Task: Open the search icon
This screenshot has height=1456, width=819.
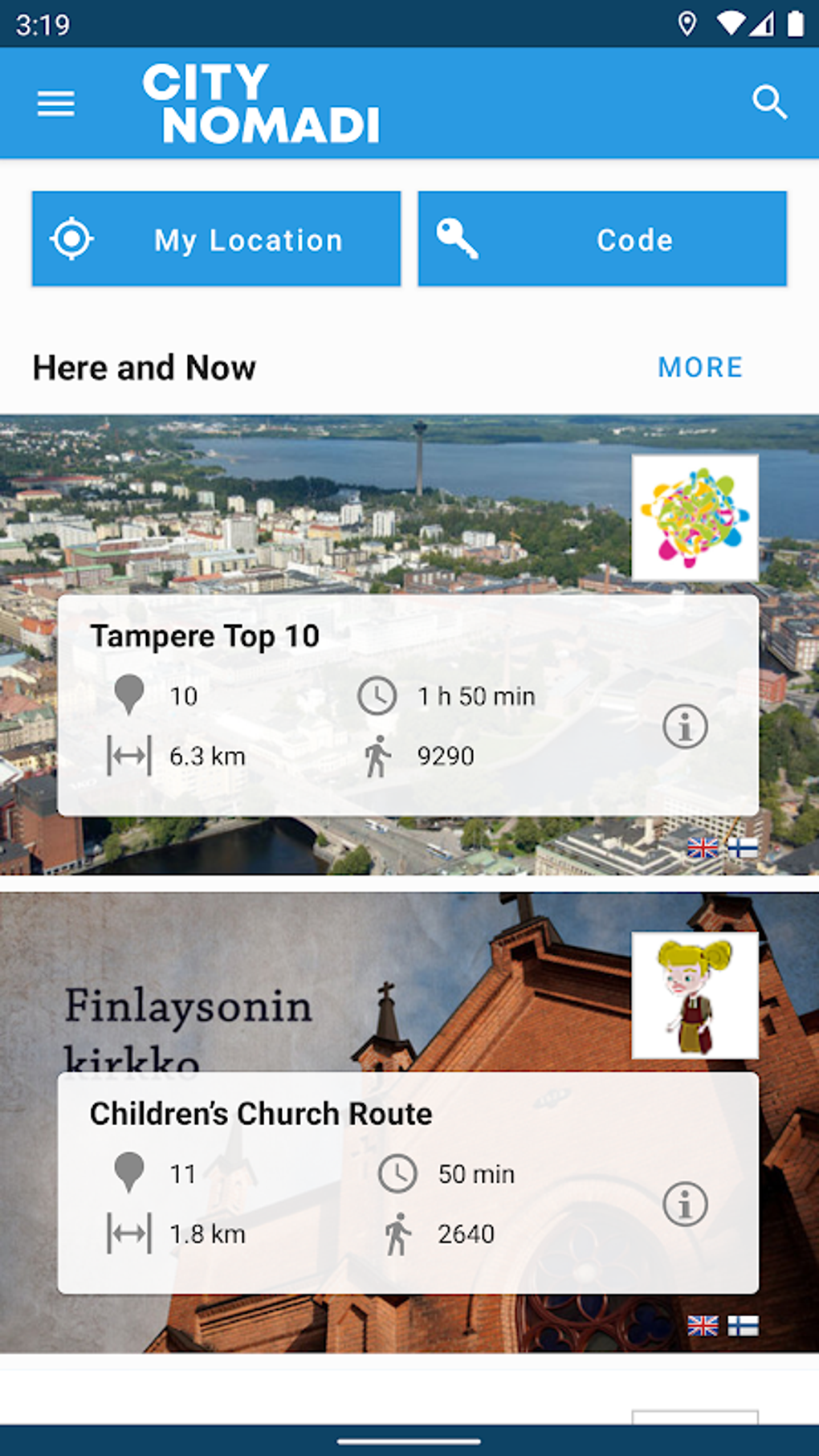Action: click(x=768, y=103)
